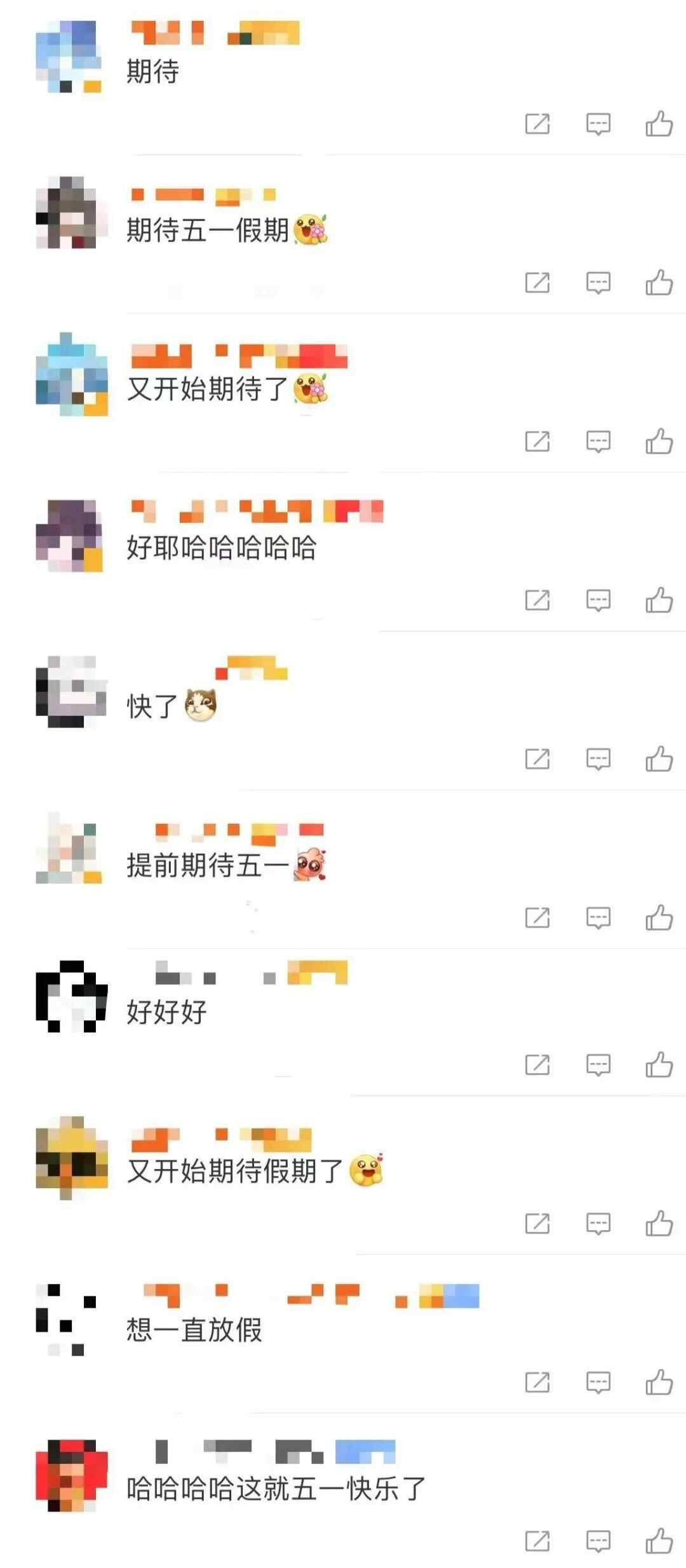Screen dimensions: 686x1568
Task: Reply to "哈哈哈哈这就五一快乐了"
Action: point(598,1541)
